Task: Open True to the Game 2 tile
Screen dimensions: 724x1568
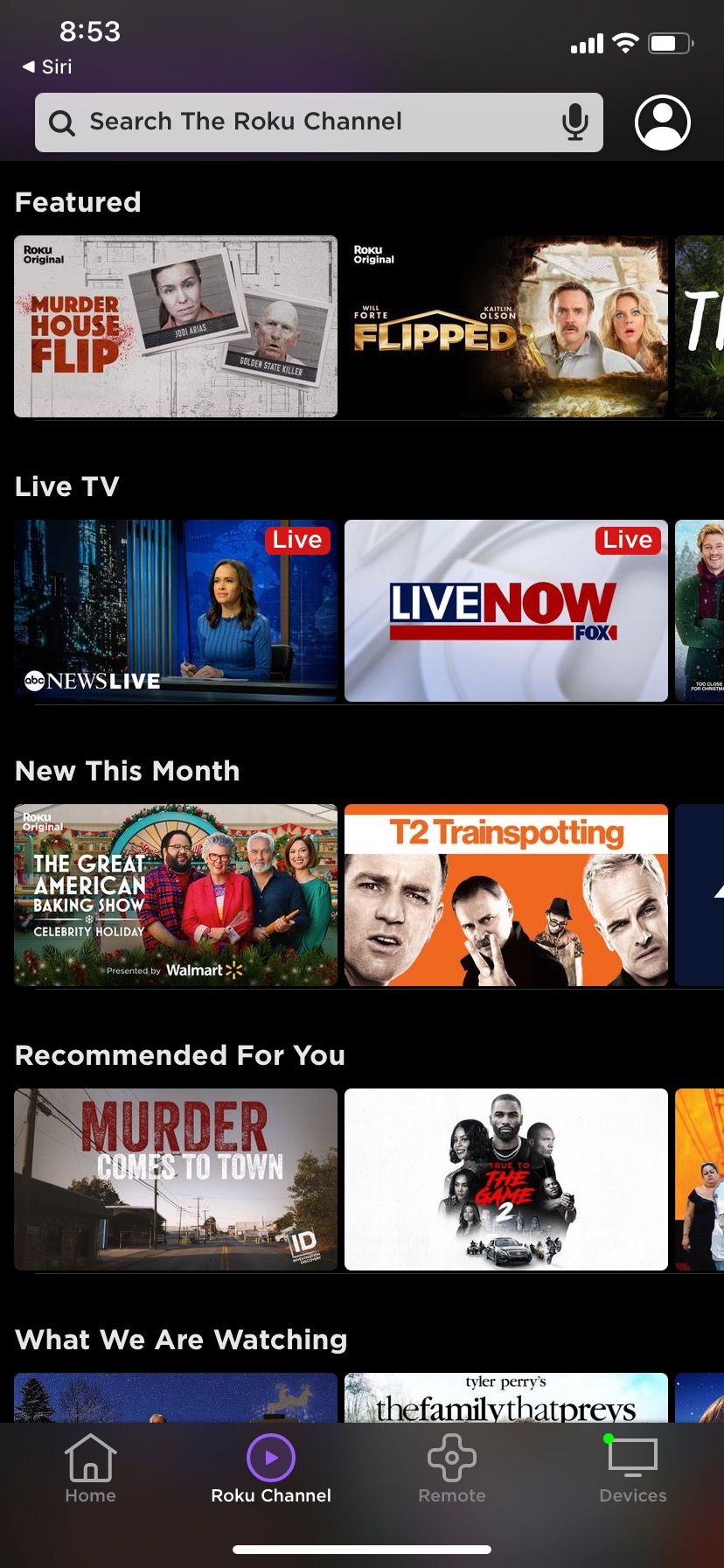Action: 505,1179
